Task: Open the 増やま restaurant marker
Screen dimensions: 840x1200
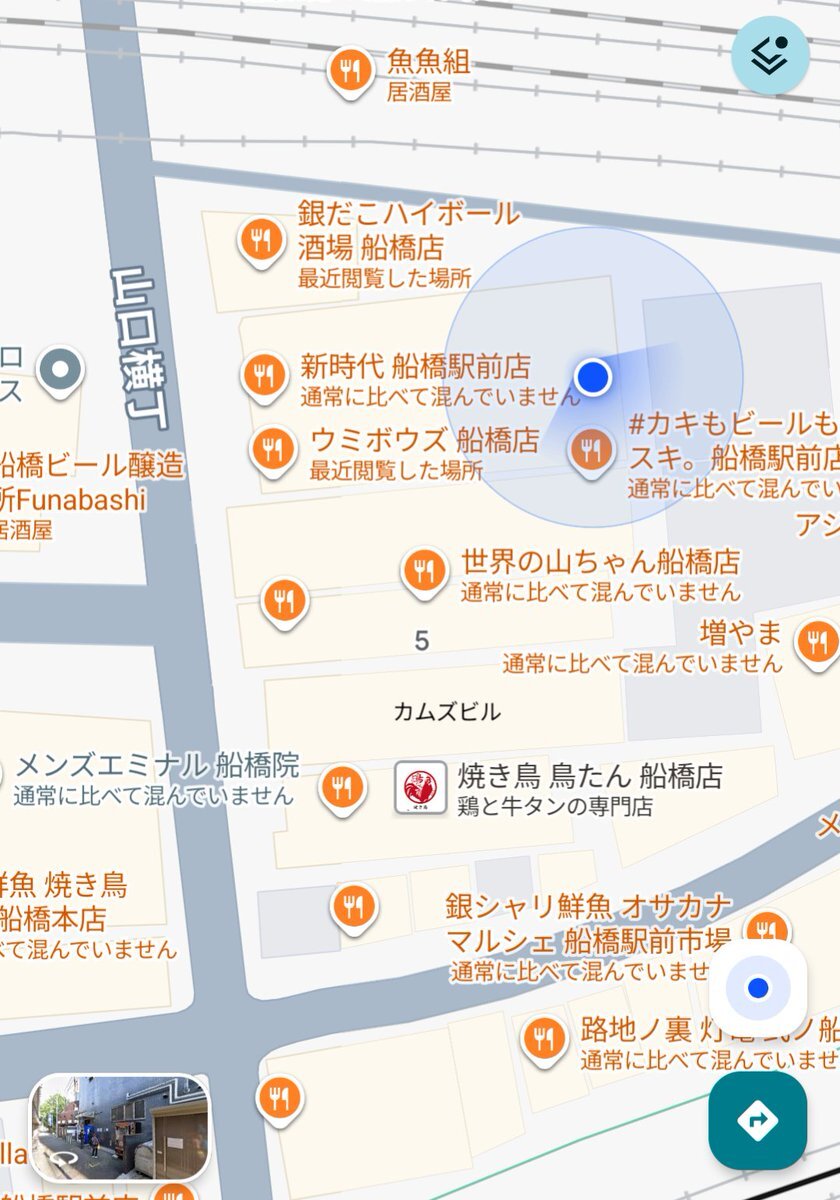Action: (x=818, y=641)
